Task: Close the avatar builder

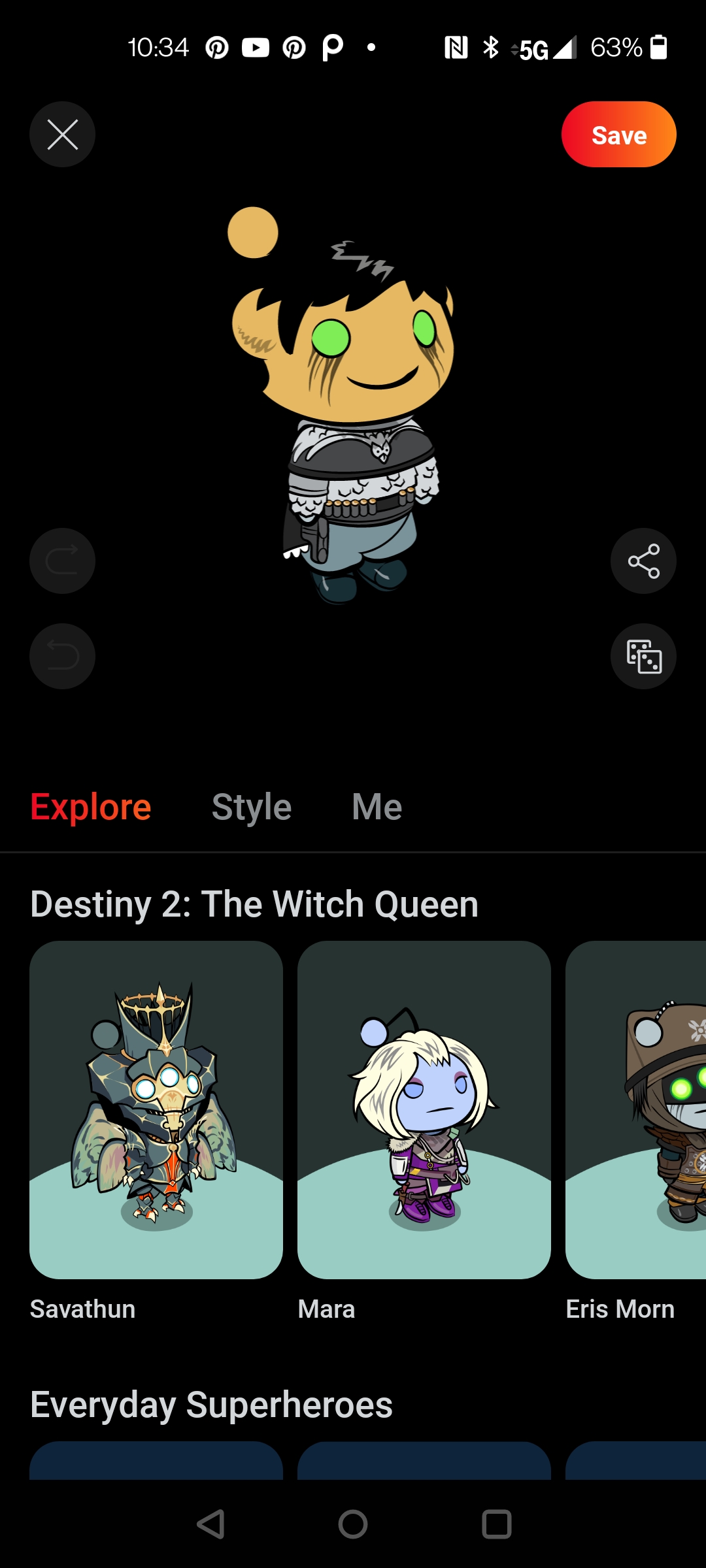Action: [62, 134]
